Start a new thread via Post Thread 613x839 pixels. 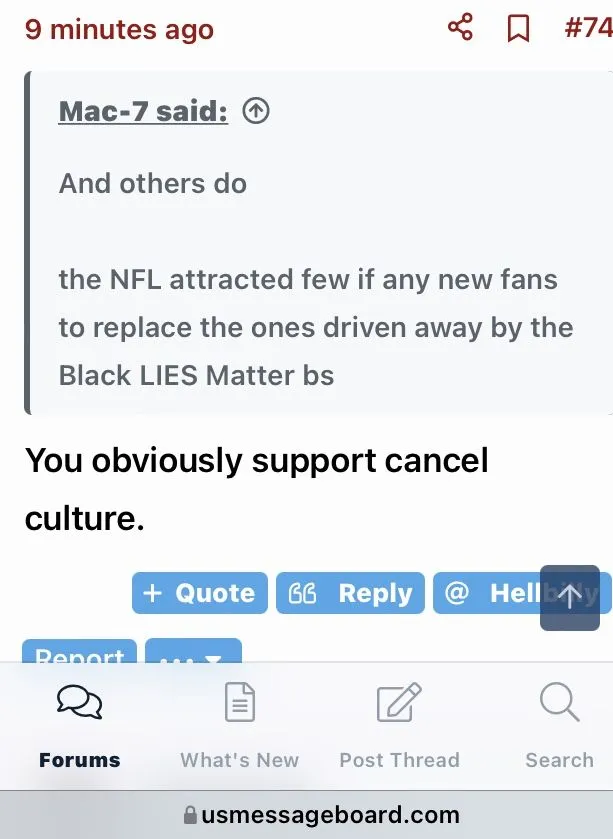pyautogui.click(x=399, y=725)
